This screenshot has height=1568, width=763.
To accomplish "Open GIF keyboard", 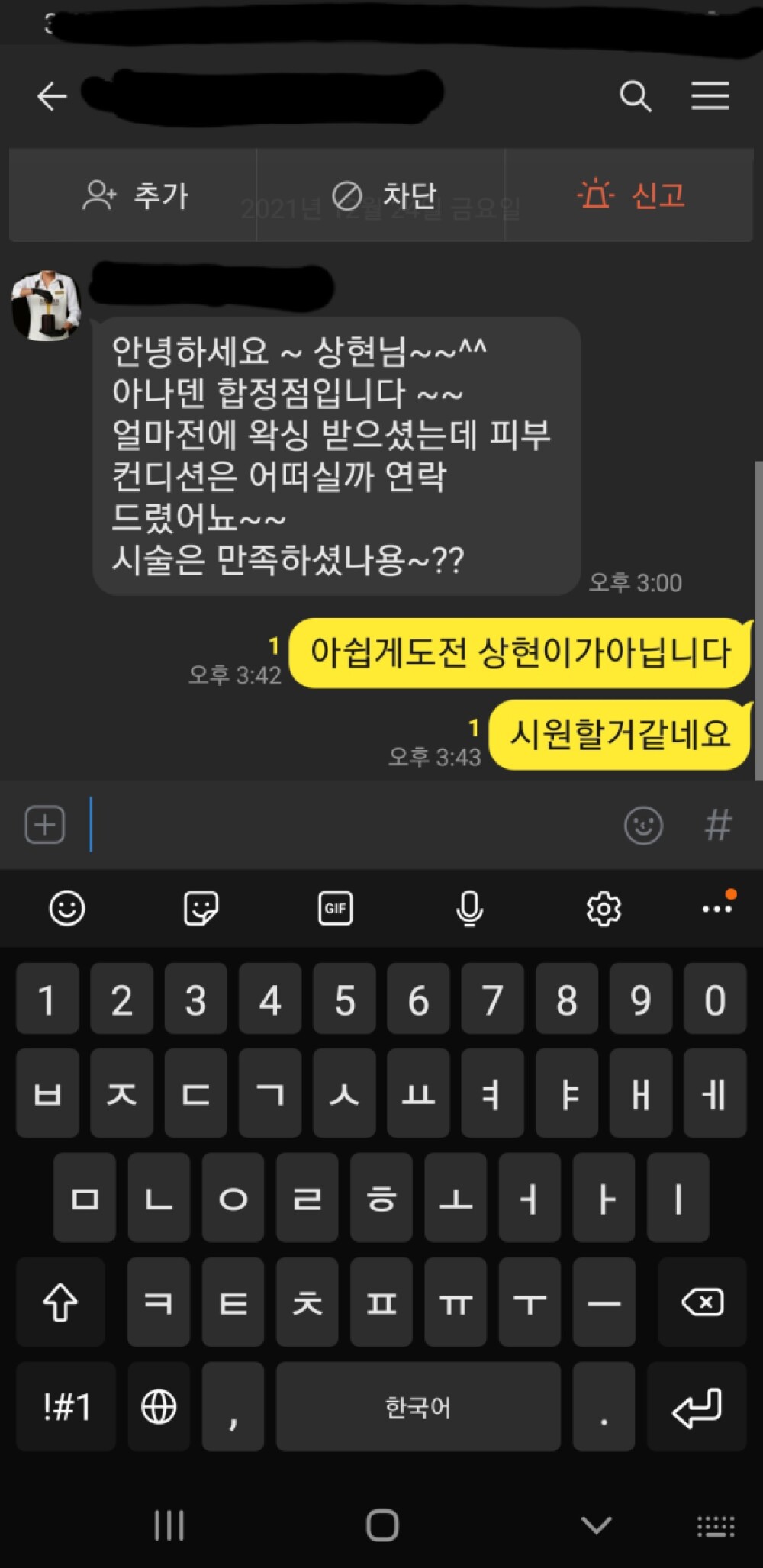I will (335, 908).
